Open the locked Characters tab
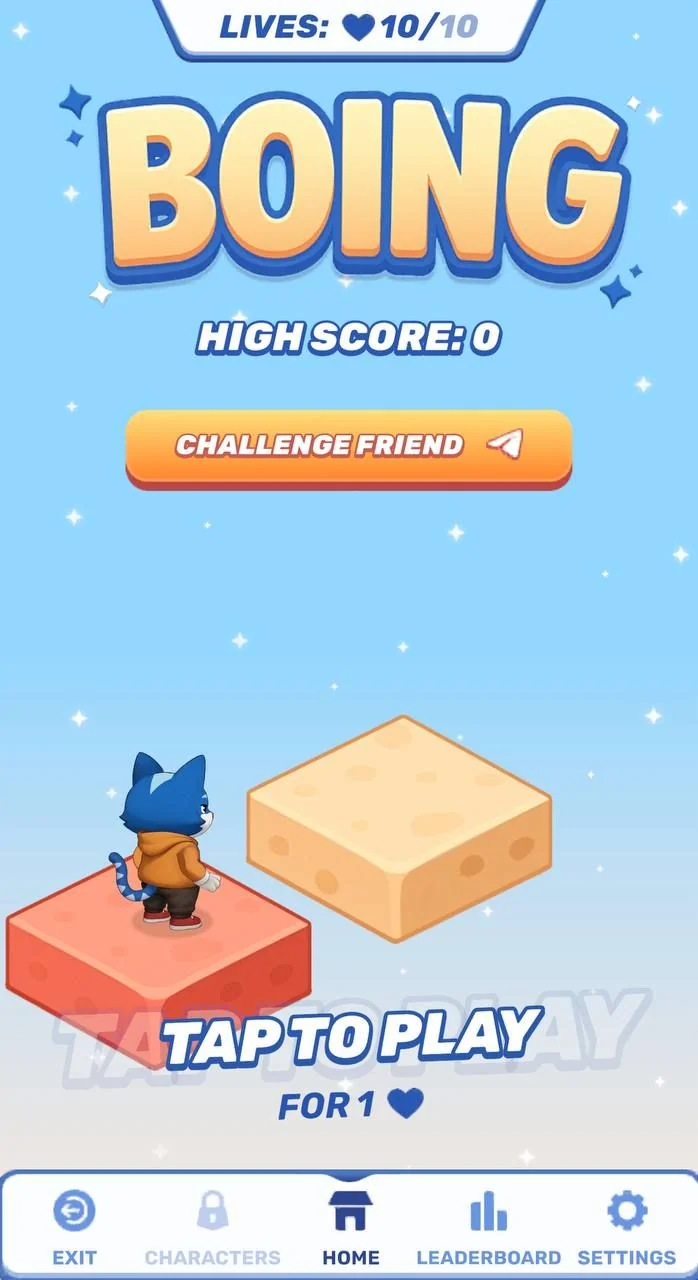 point(212,1227)
